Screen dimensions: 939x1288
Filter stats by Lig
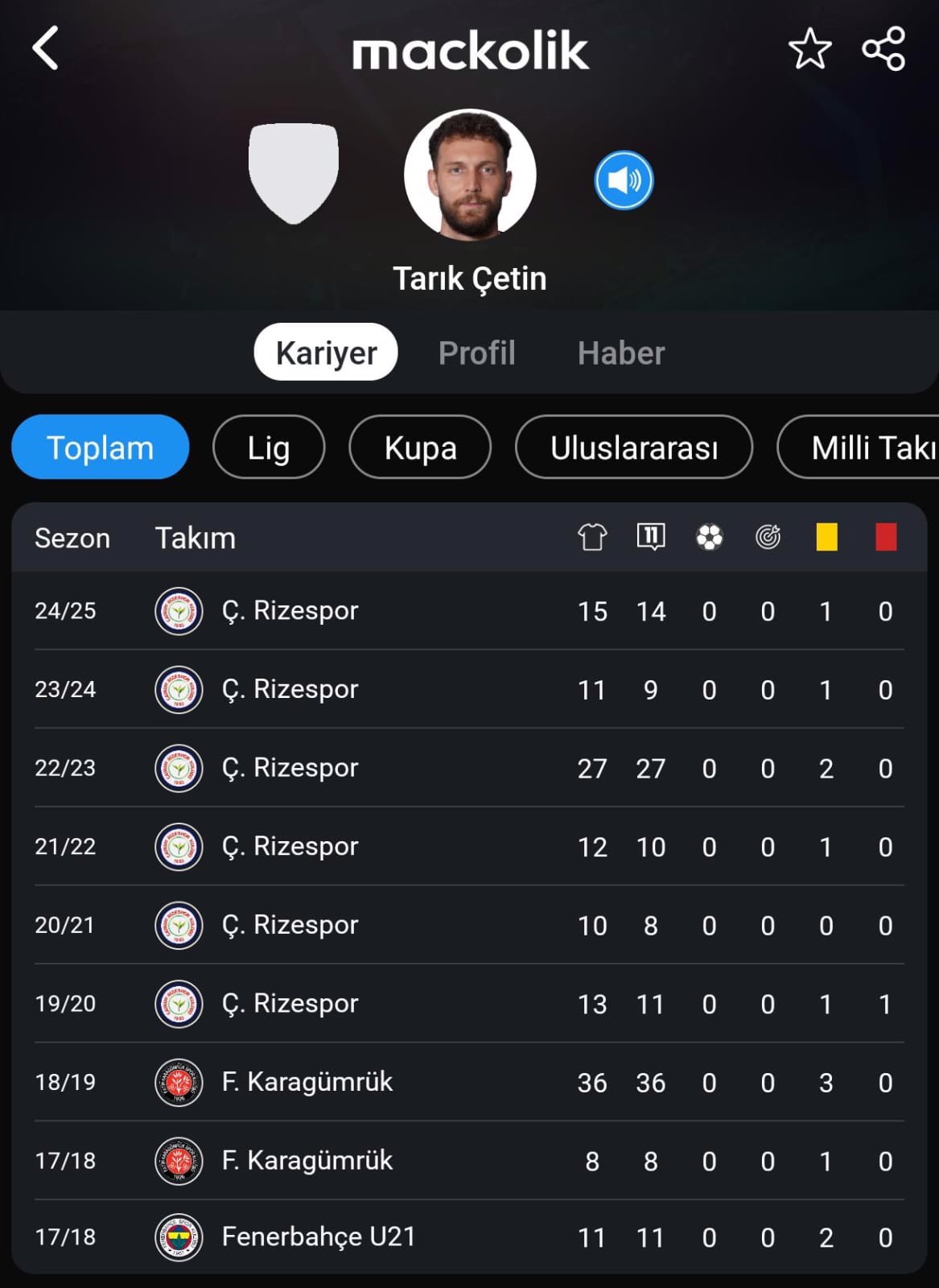(x=269, y=448)
